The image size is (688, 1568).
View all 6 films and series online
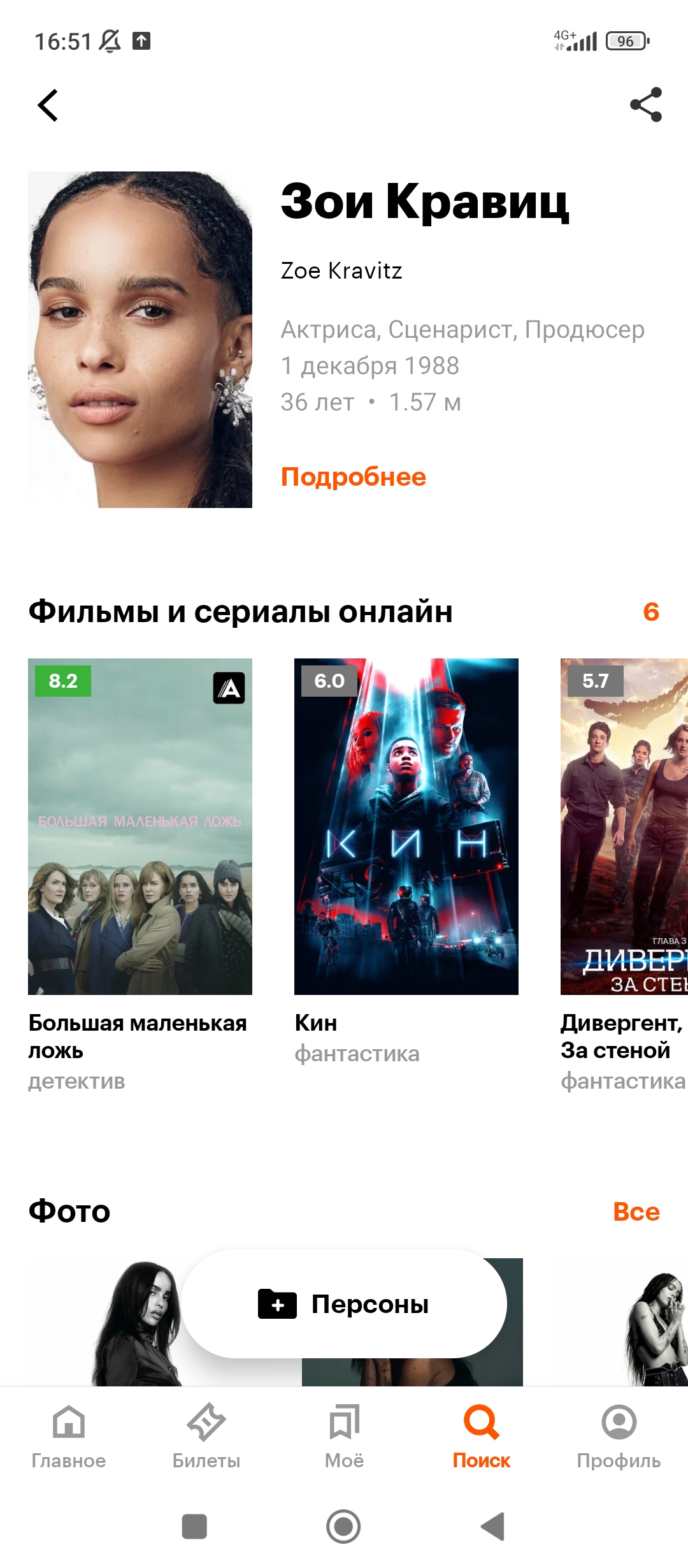pyautogui.click(x=651, y=612)
